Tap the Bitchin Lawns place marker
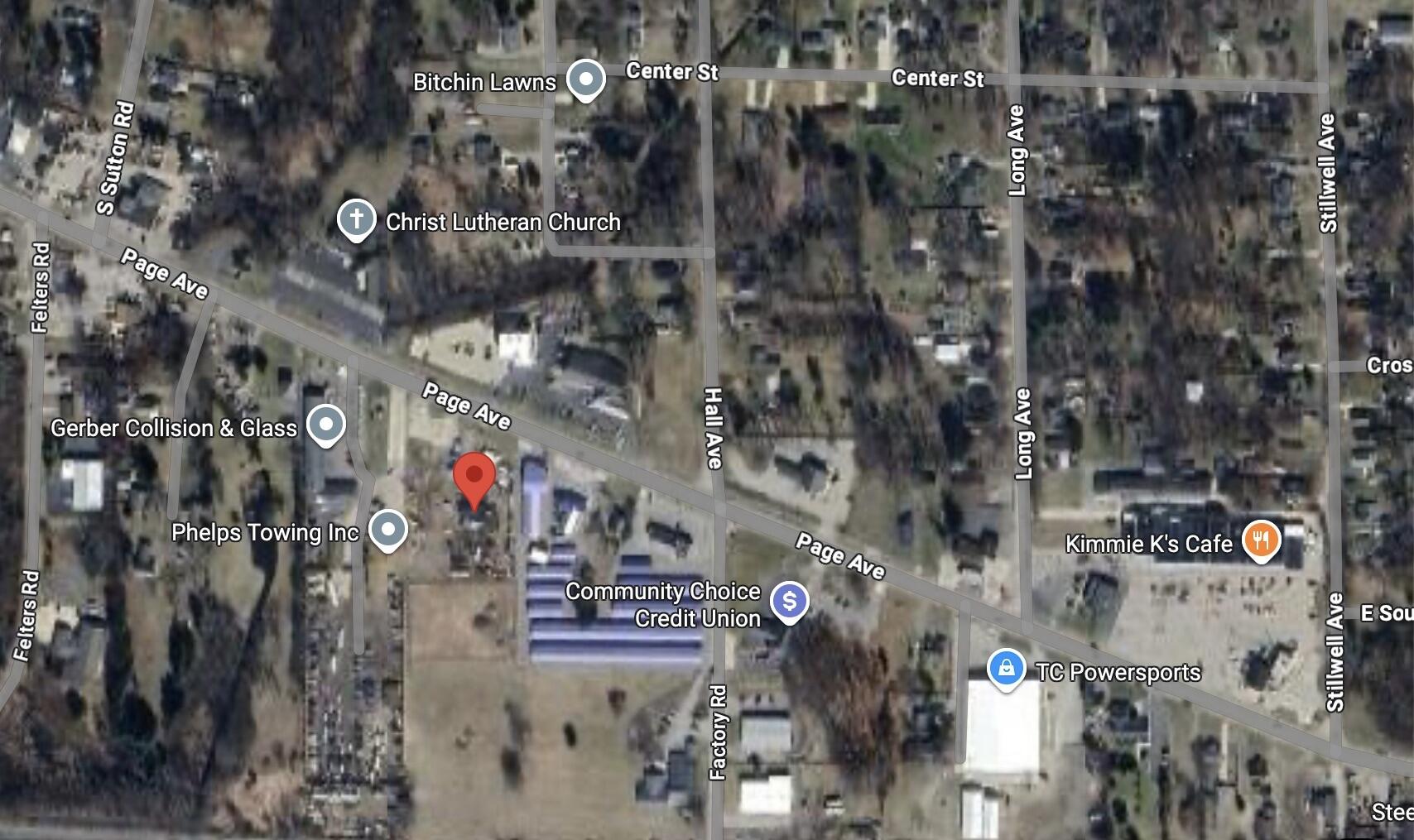 click(x=586, y=80)
